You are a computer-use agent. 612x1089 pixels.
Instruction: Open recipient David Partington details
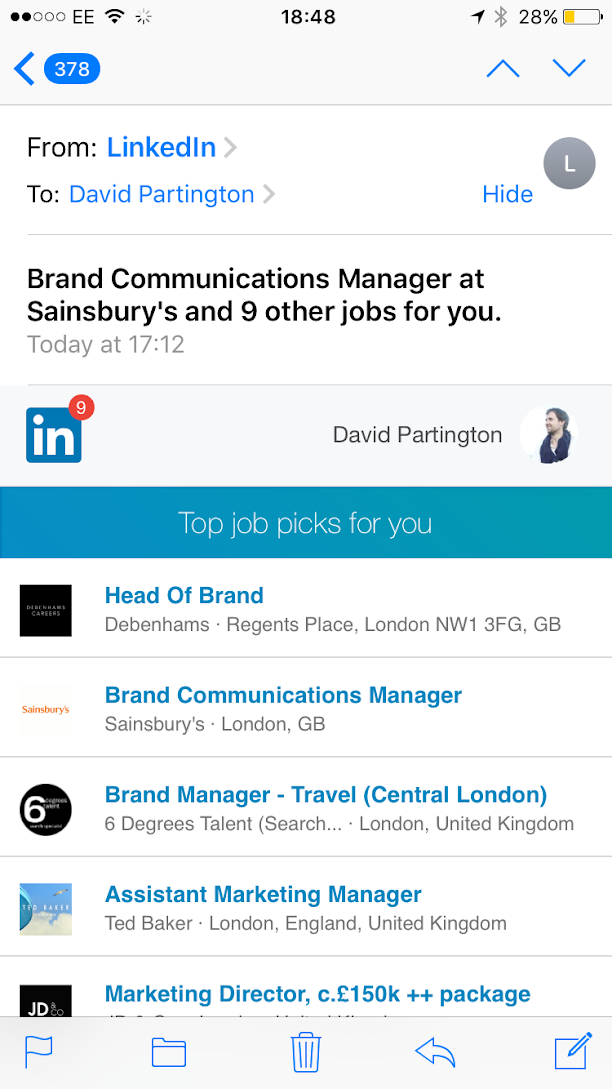click(x=172, y=194)
